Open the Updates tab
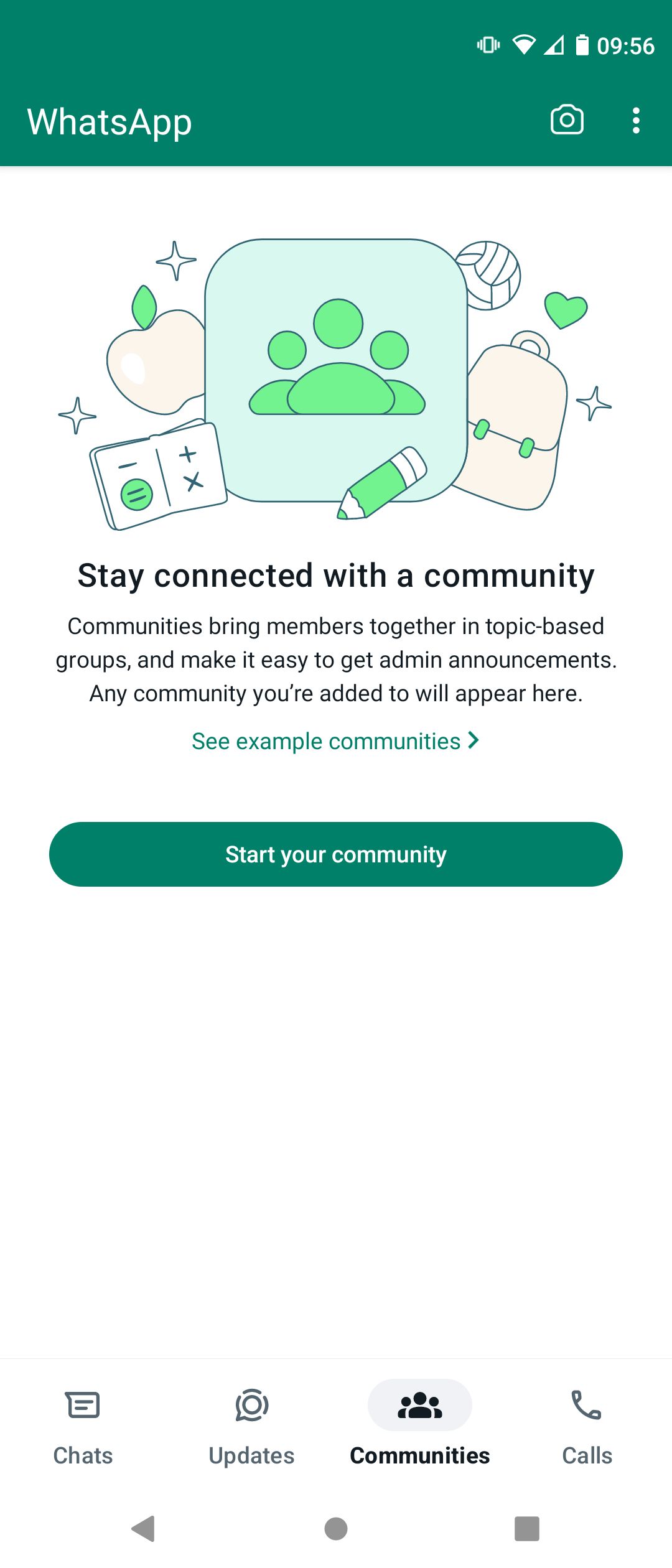672x1568 pixels. click(x=251, y=1455)
